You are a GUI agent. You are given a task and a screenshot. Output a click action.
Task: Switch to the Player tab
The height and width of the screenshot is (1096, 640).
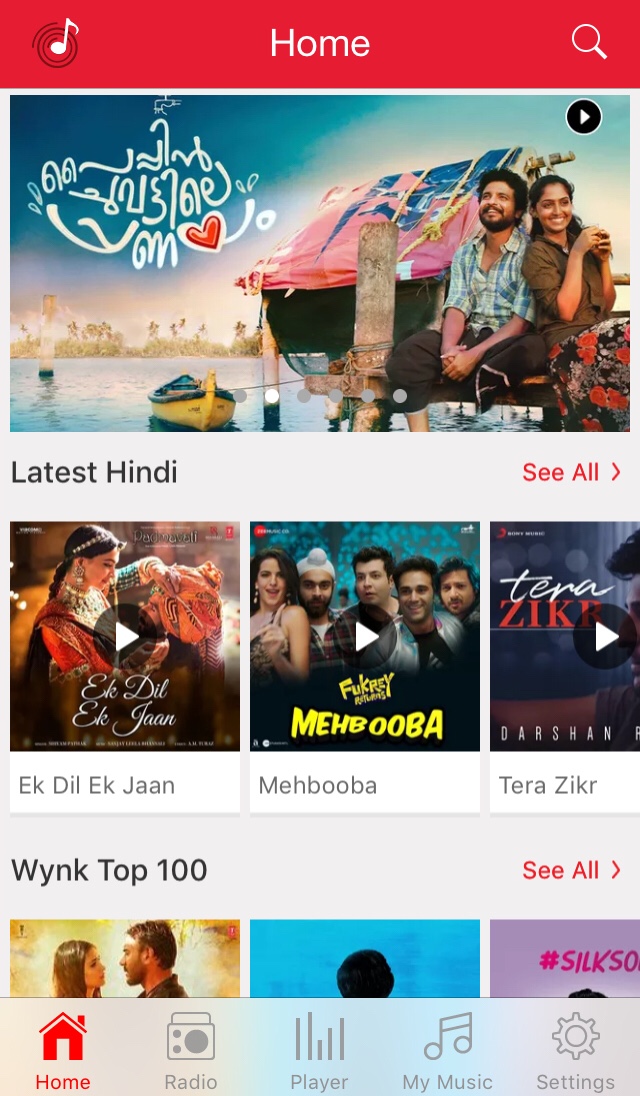319,1051
